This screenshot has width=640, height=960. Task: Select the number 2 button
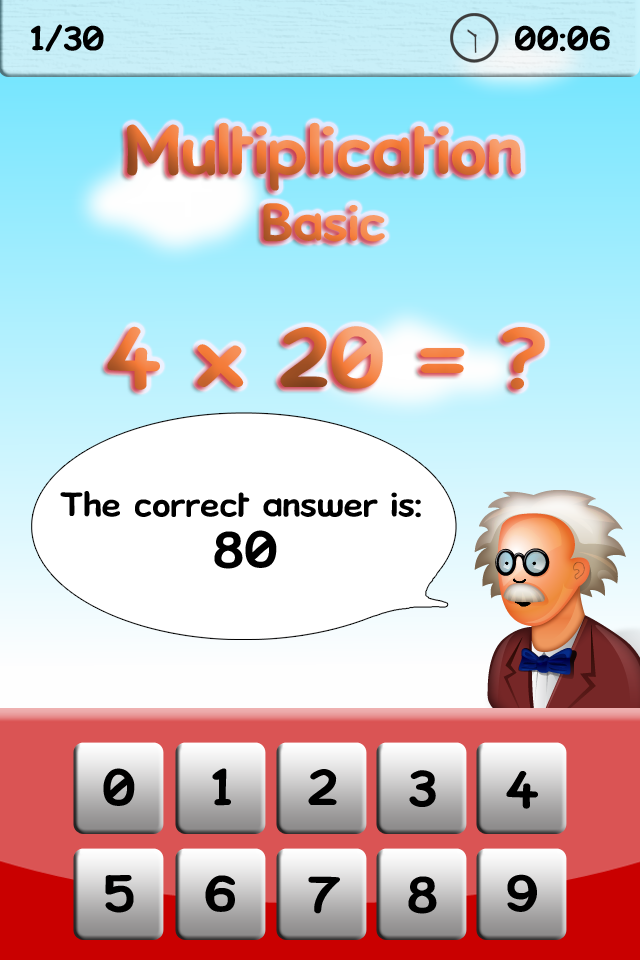point(321,788)
